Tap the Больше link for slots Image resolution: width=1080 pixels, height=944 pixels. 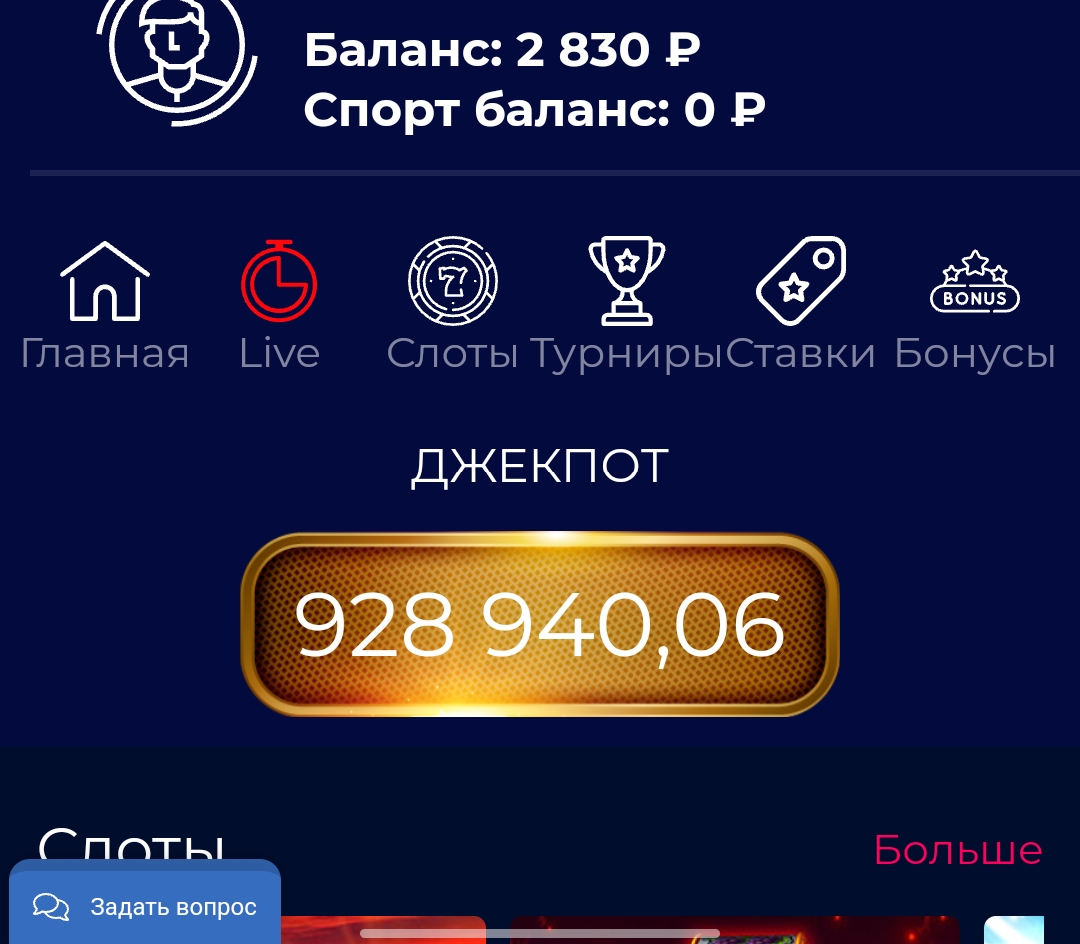click(x=957, y=850)
